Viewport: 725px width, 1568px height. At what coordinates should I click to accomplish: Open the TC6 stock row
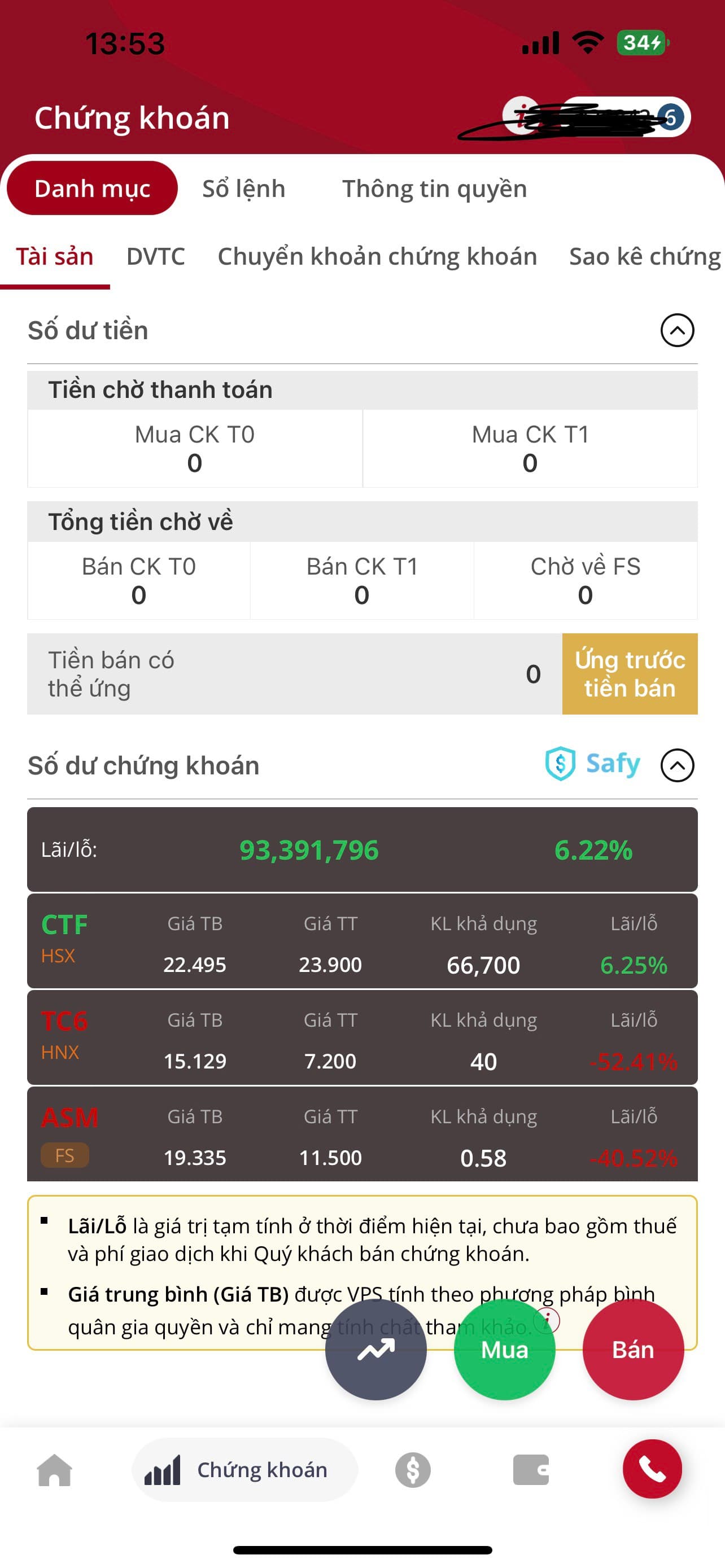tap(362, 1038)
